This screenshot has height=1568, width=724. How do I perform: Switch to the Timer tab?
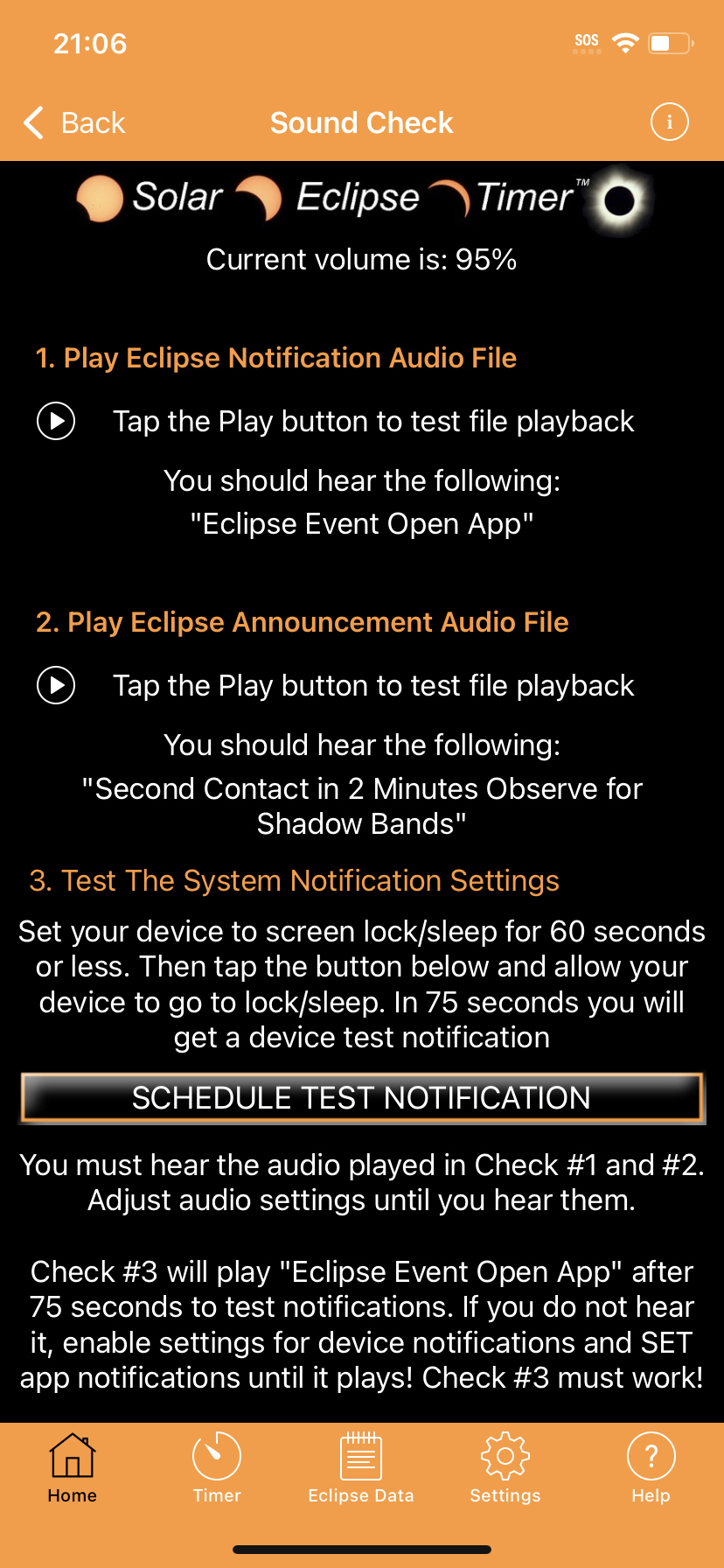tap(216, 1468)
